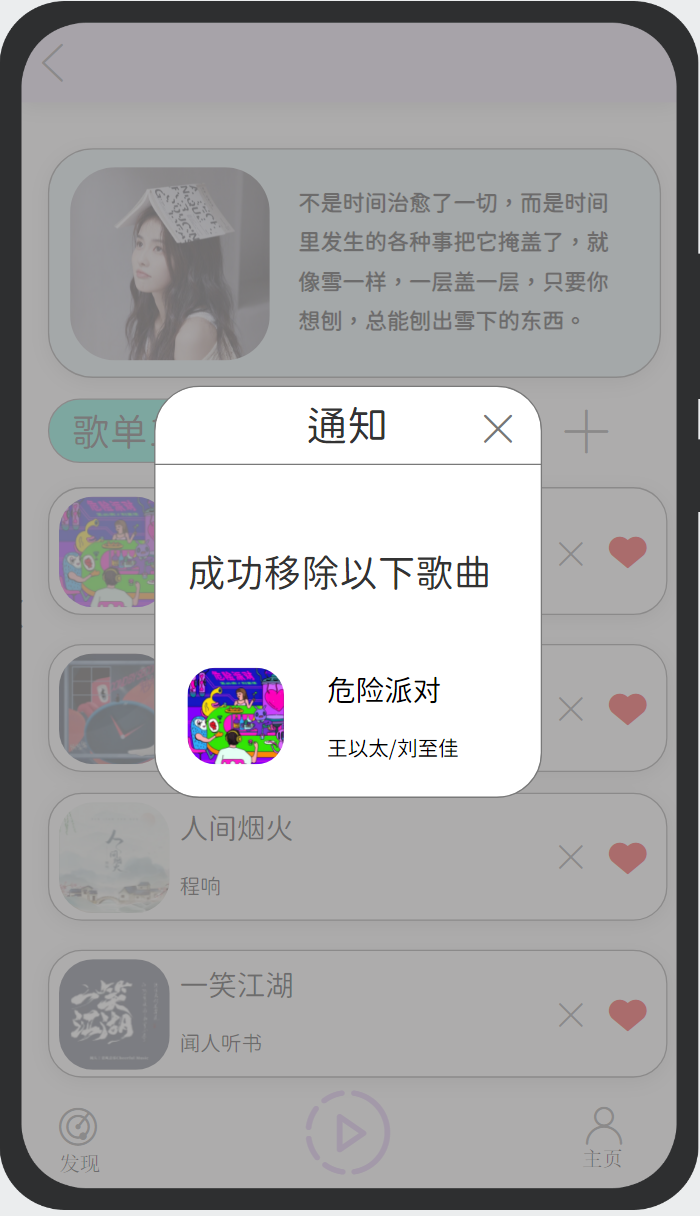Image resolution: width=700 pixels, height=1216 pixels.
Task: Go back with the top-left arrow
Action: tap(53, 63)
